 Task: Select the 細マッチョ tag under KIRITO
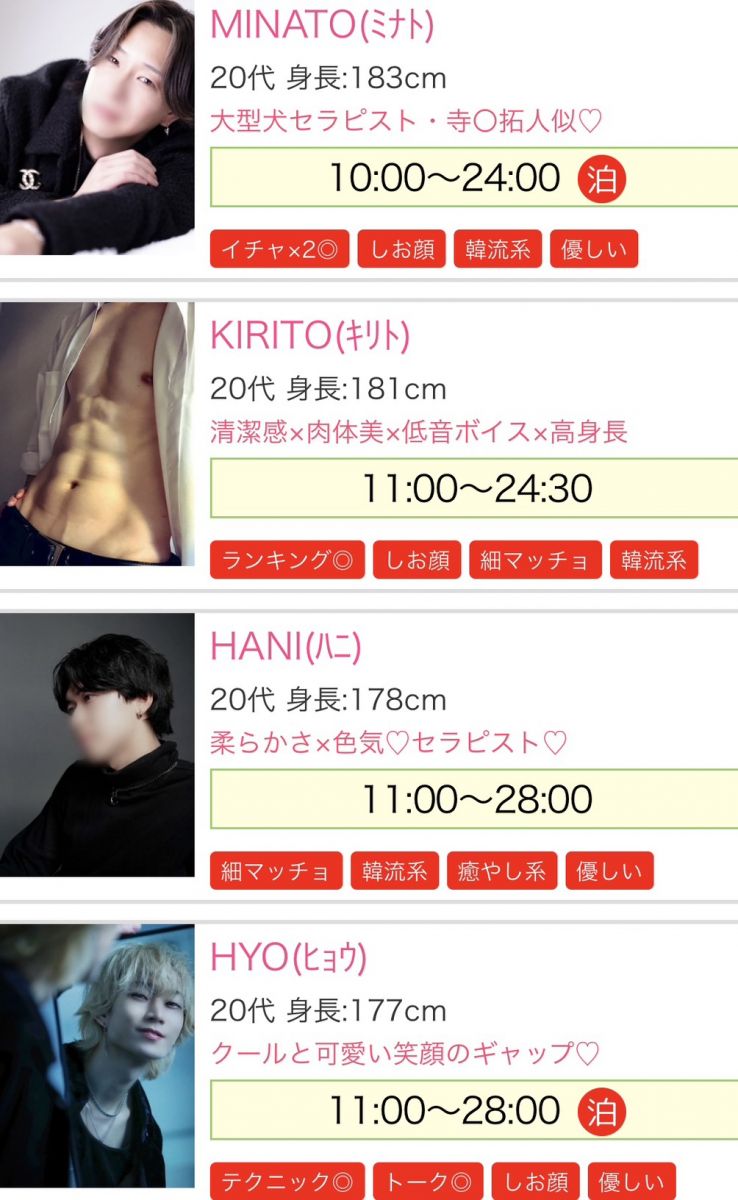point(535,561)
